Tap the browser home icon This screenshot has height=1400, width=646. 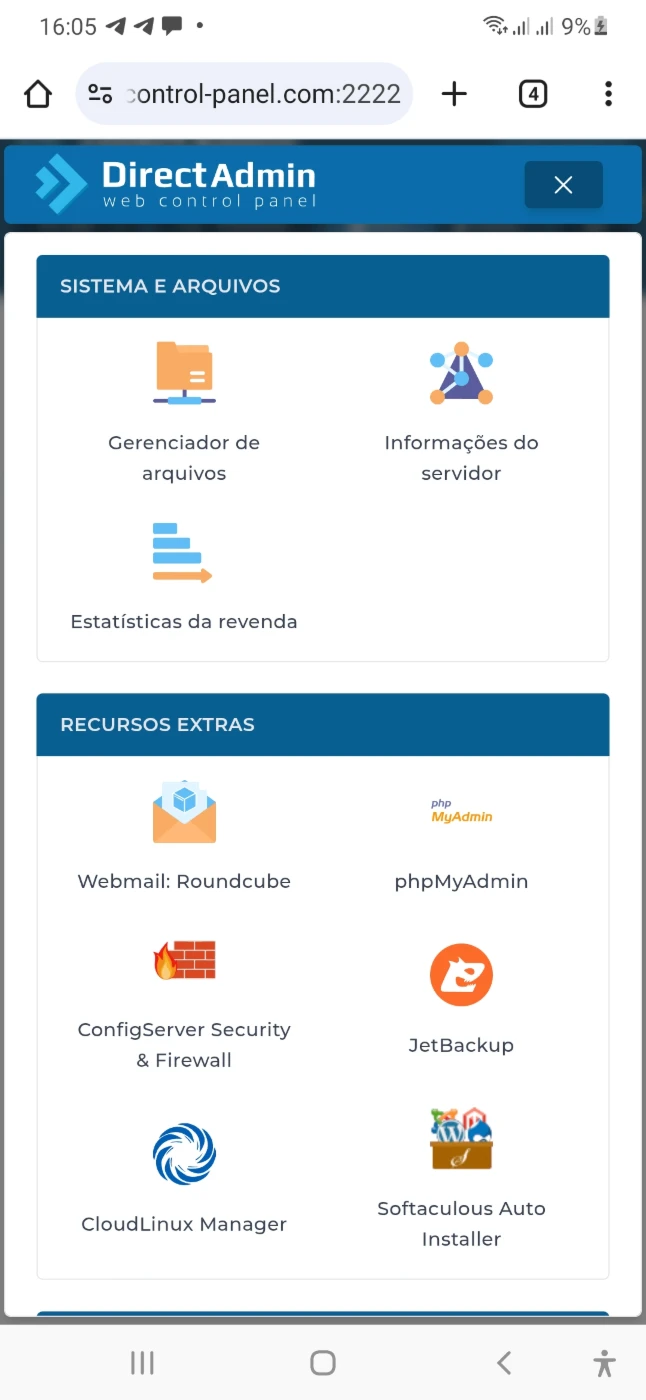point(38,94)
